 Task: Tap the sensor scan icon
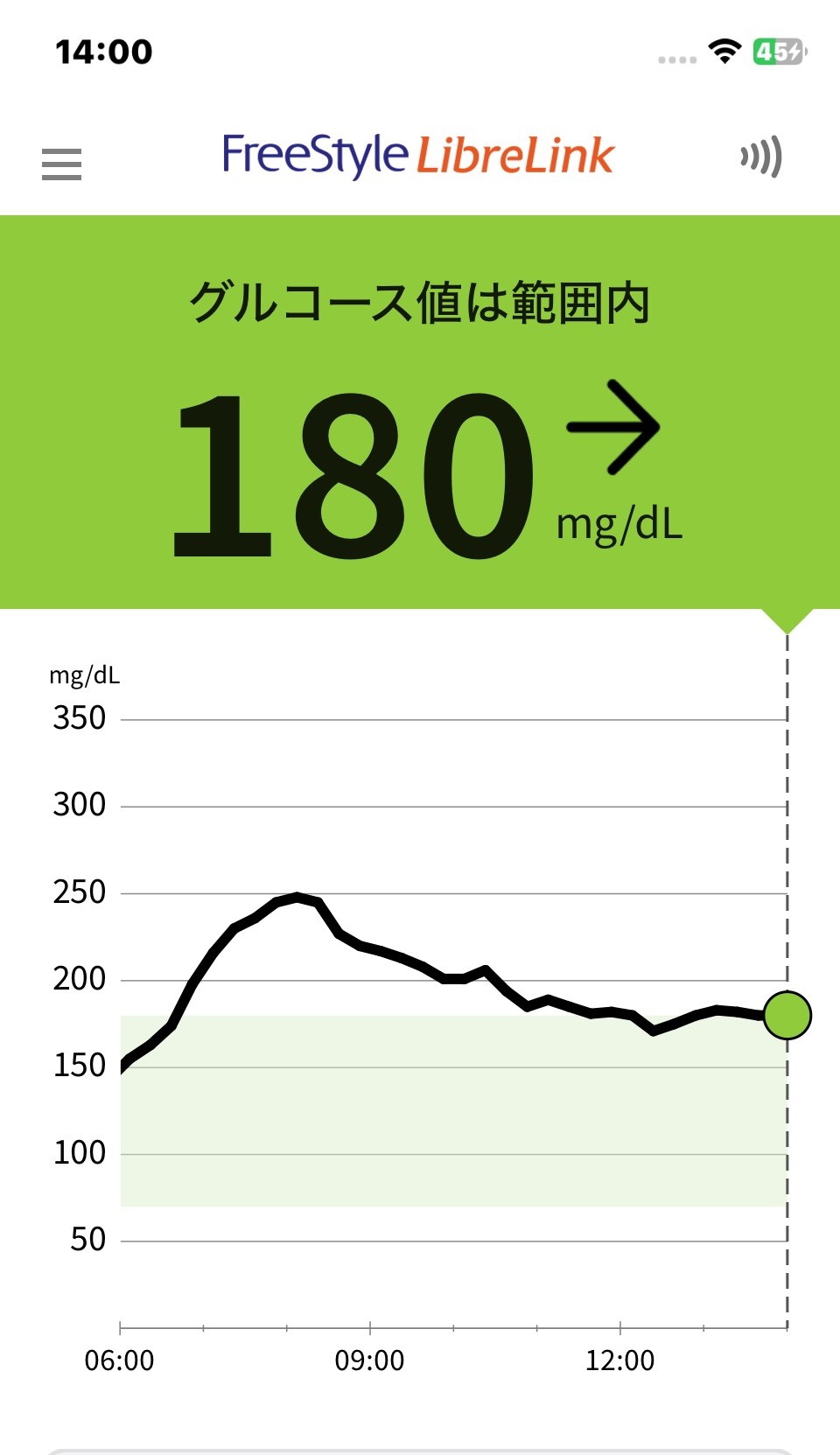tap(760, 157)
